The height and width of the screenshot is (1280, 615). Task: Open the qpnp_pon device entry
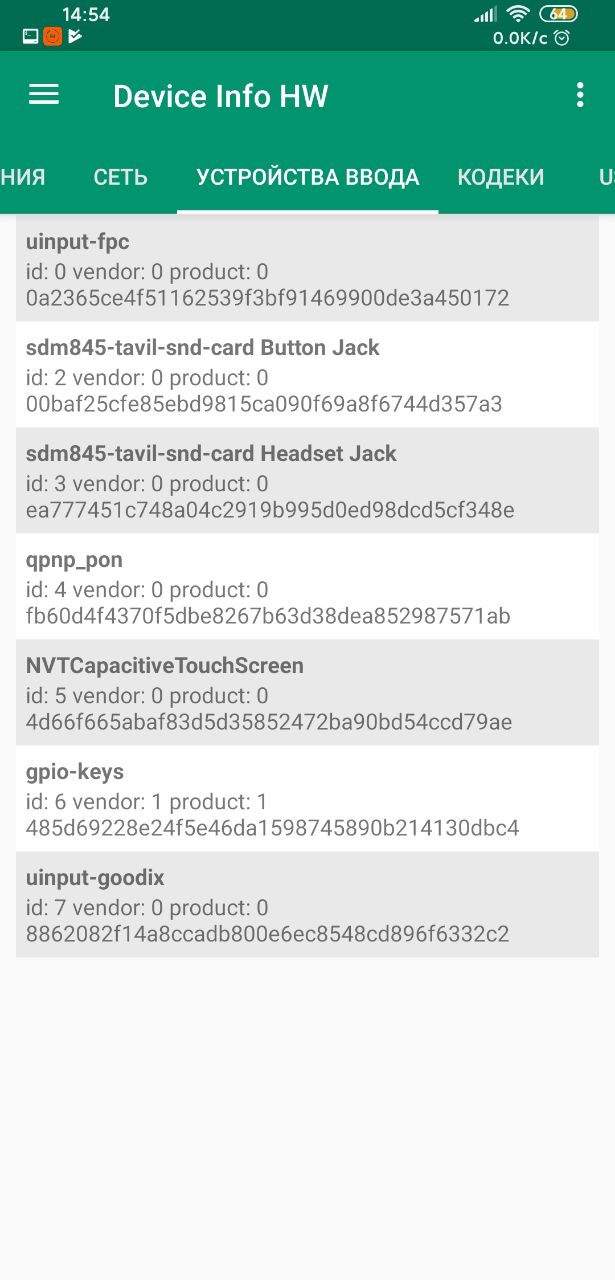[307, 587]
